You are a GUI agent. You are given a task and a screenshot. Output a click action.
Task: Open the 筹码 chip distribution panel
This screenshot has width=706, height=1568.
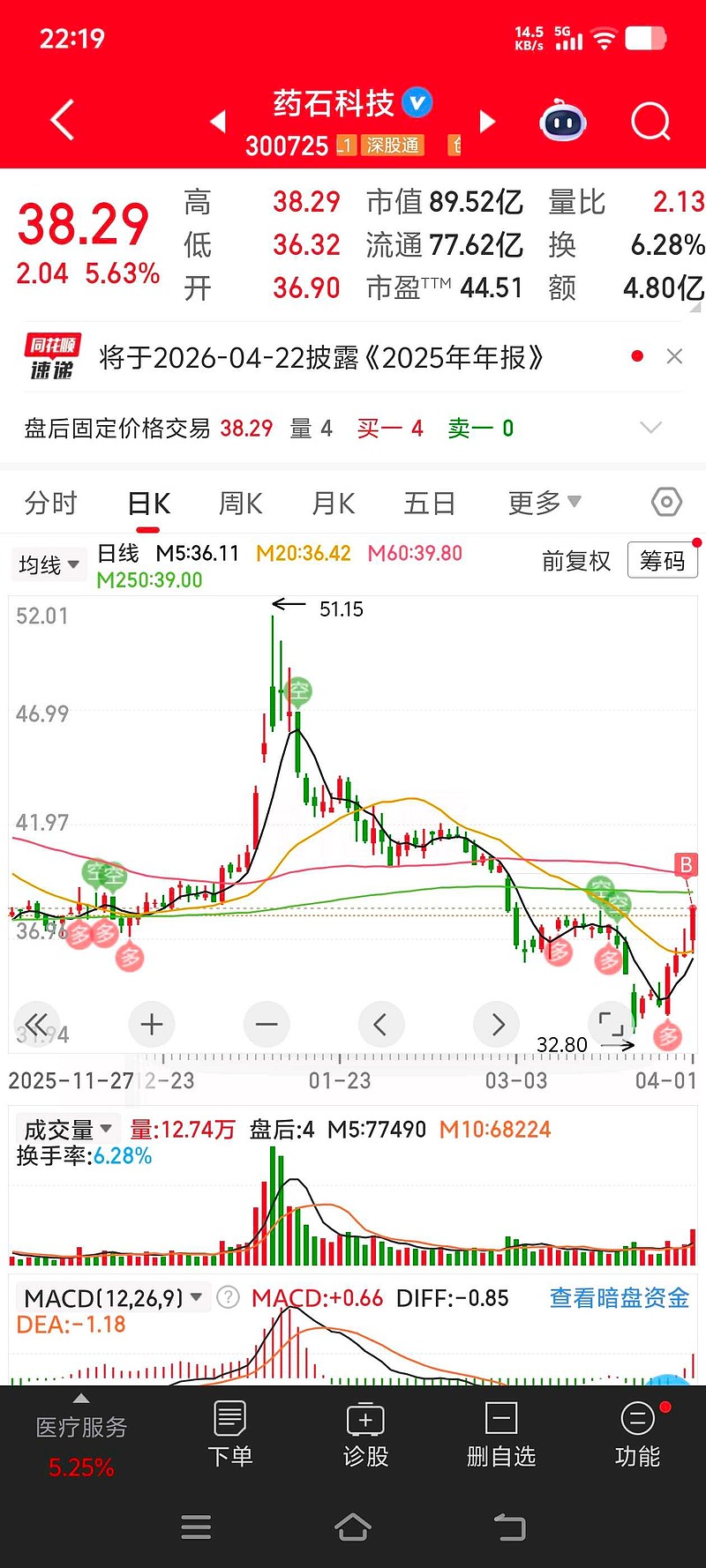(x=662, y=560)
